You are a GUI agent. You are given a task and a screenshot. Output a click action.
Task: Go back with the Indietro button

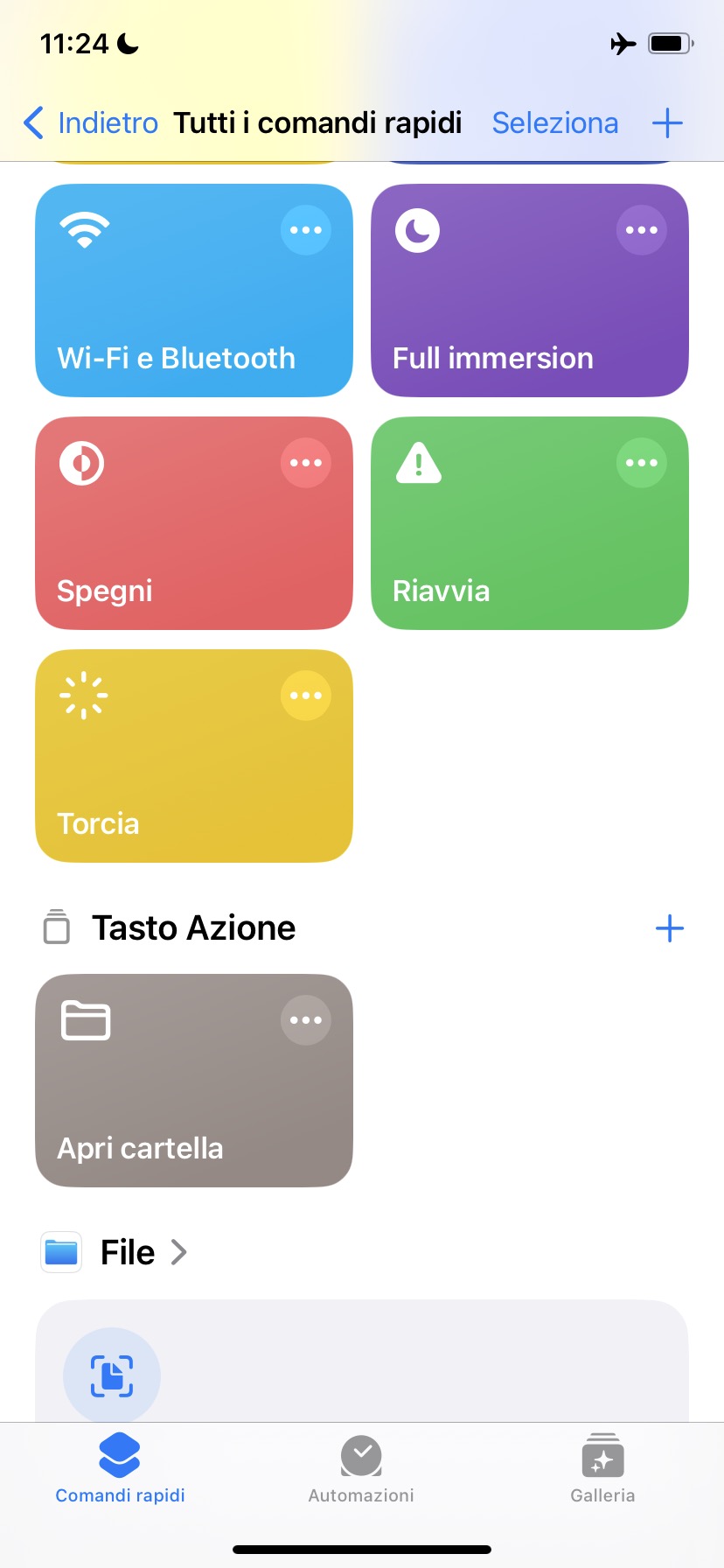click(x=91, y=123)
